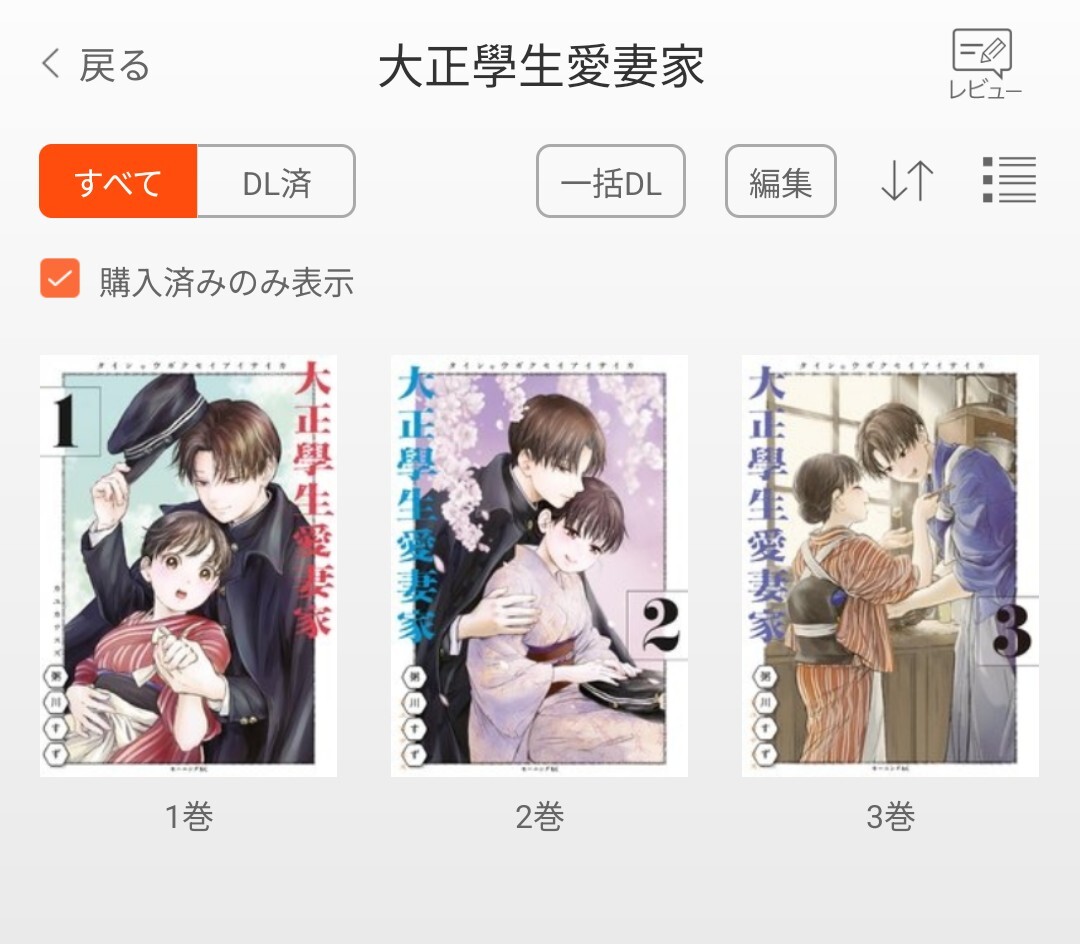The width and height of the screenshot is (1080, 944).
Task: Tap the 編集 edit button
Action: pos(780,181)
